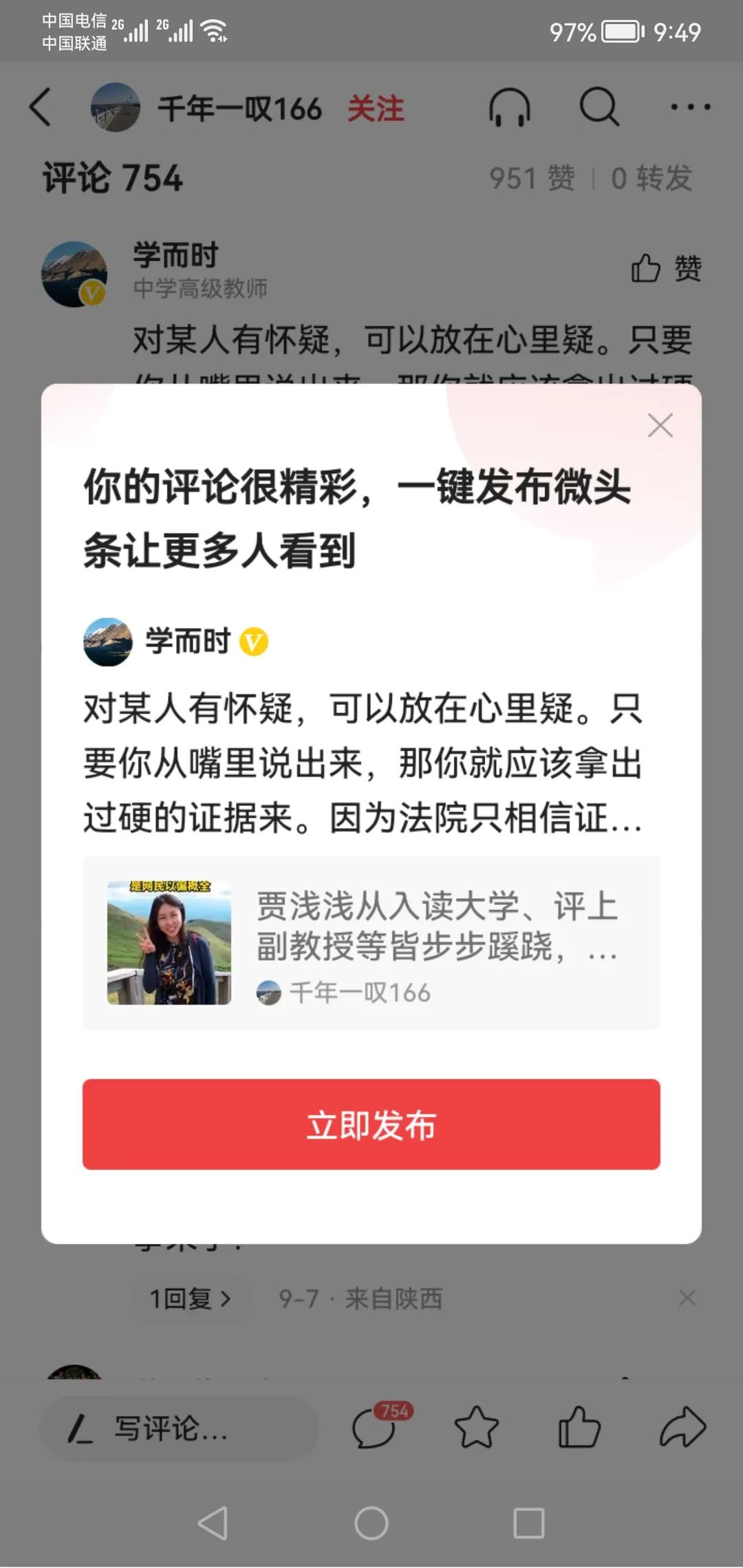Screen dimensions: 743x1568
Task: Tap the 写评论 input field
Action: [179, 1428]
